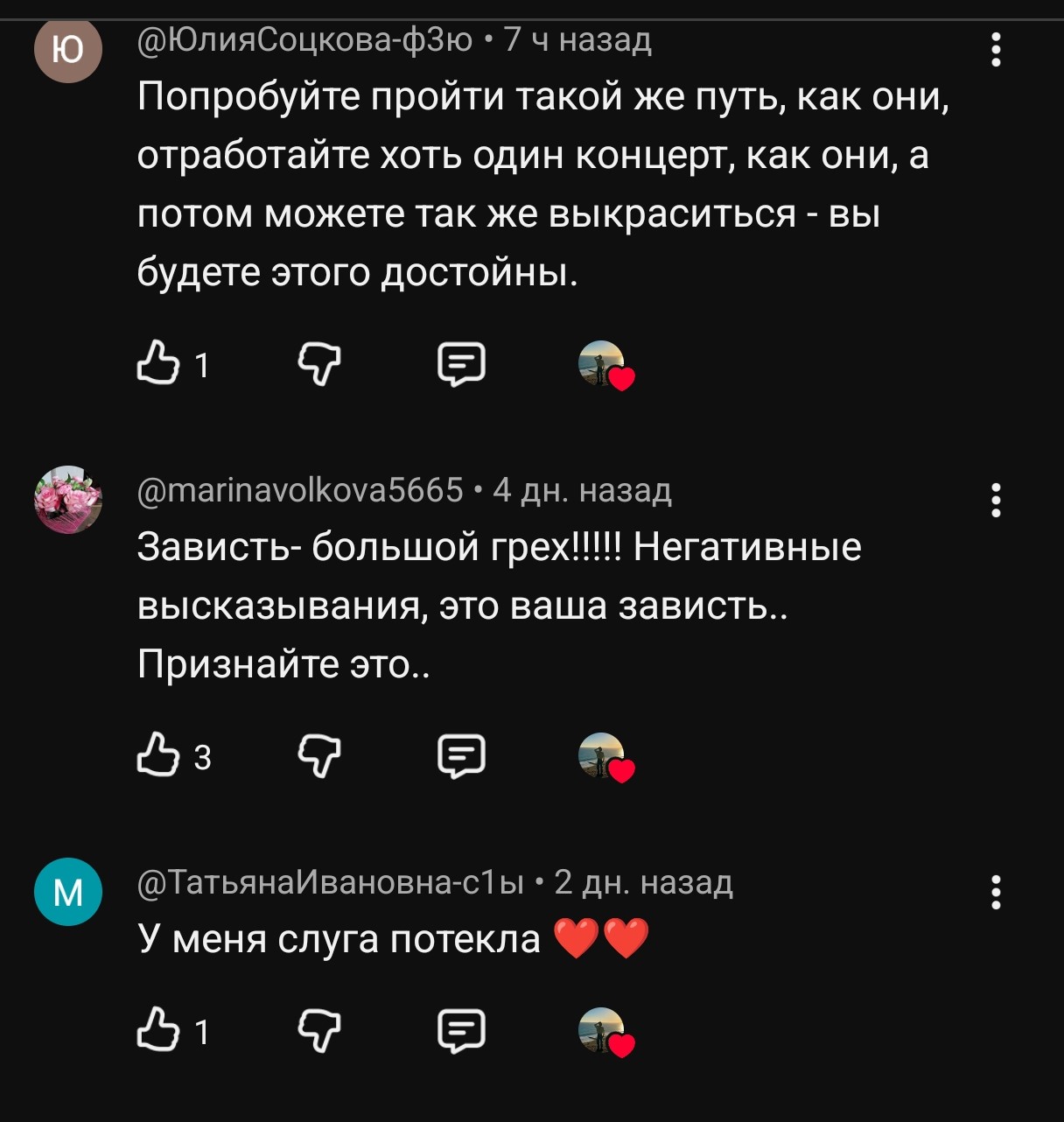Viewport: 1064px width, 1122px height.
Task: Like the comment by ЮлияСоцкова-ф3ю
Action: point(158,363)
